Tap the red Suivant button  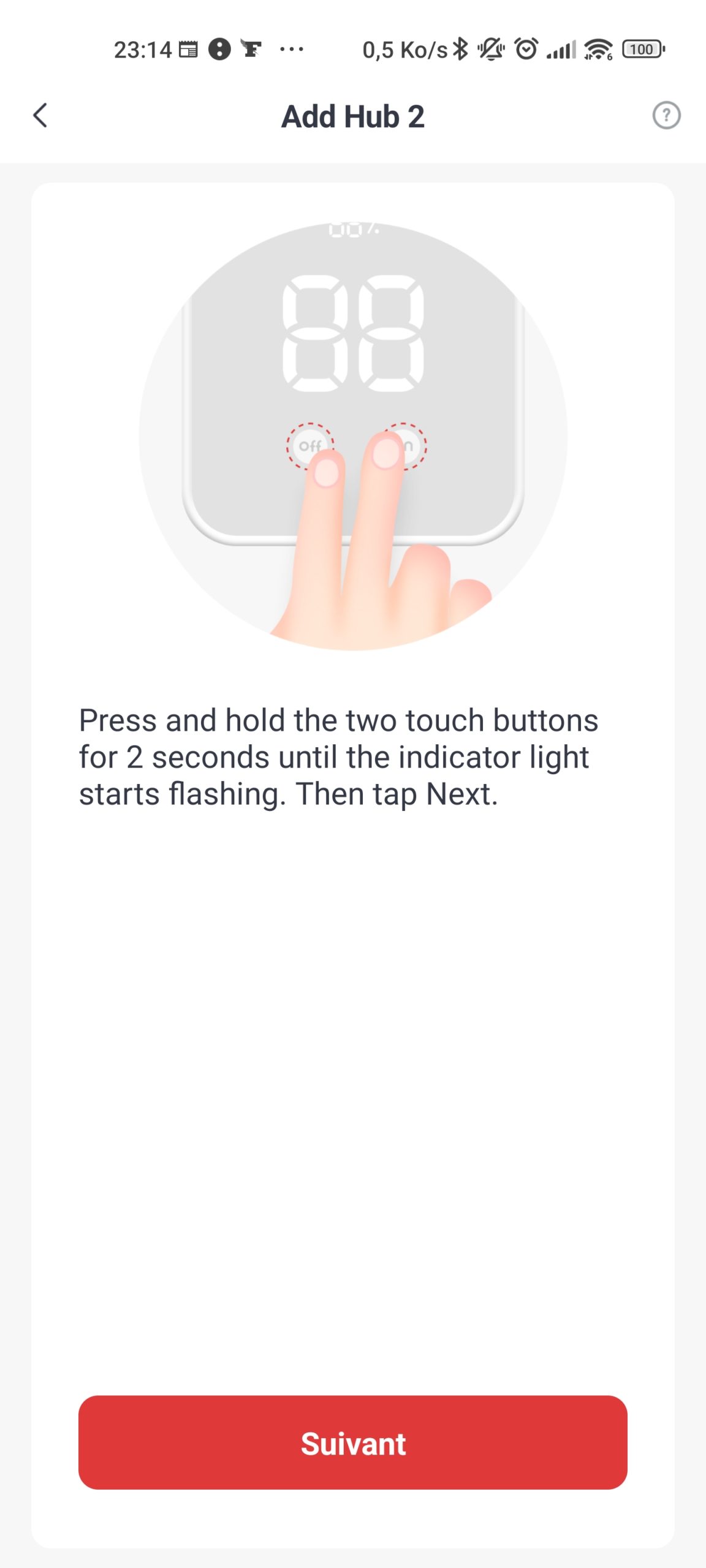click(x=352, y=1443)
